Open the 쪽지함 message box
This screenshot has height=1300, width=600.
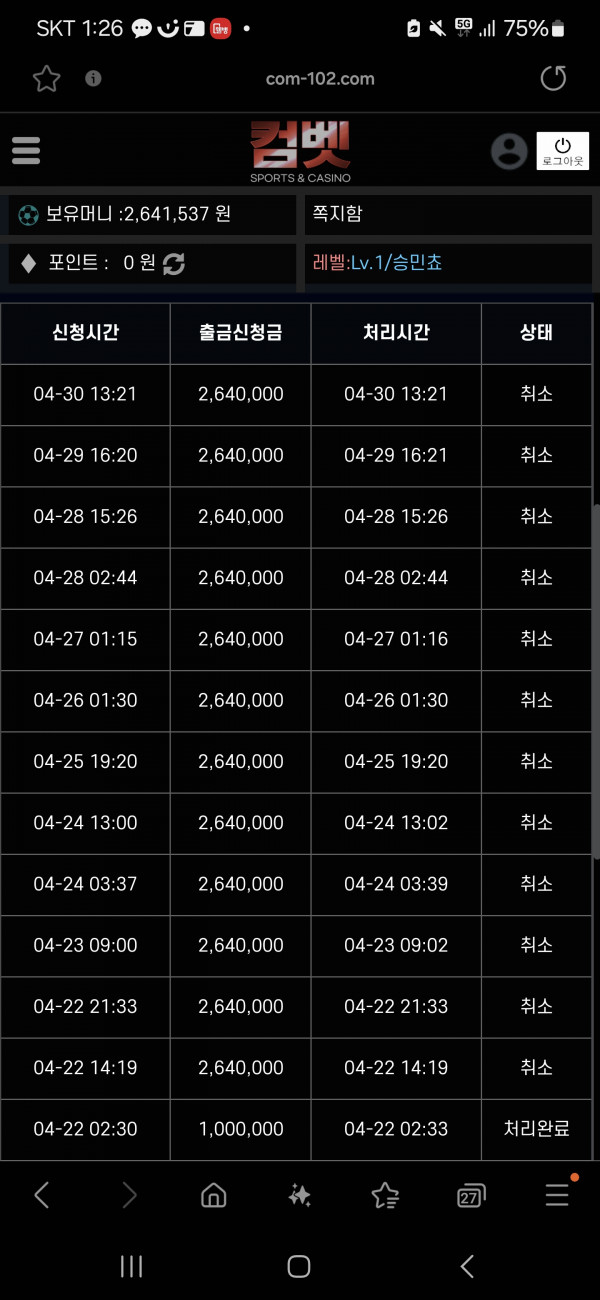tap(448, 215)
